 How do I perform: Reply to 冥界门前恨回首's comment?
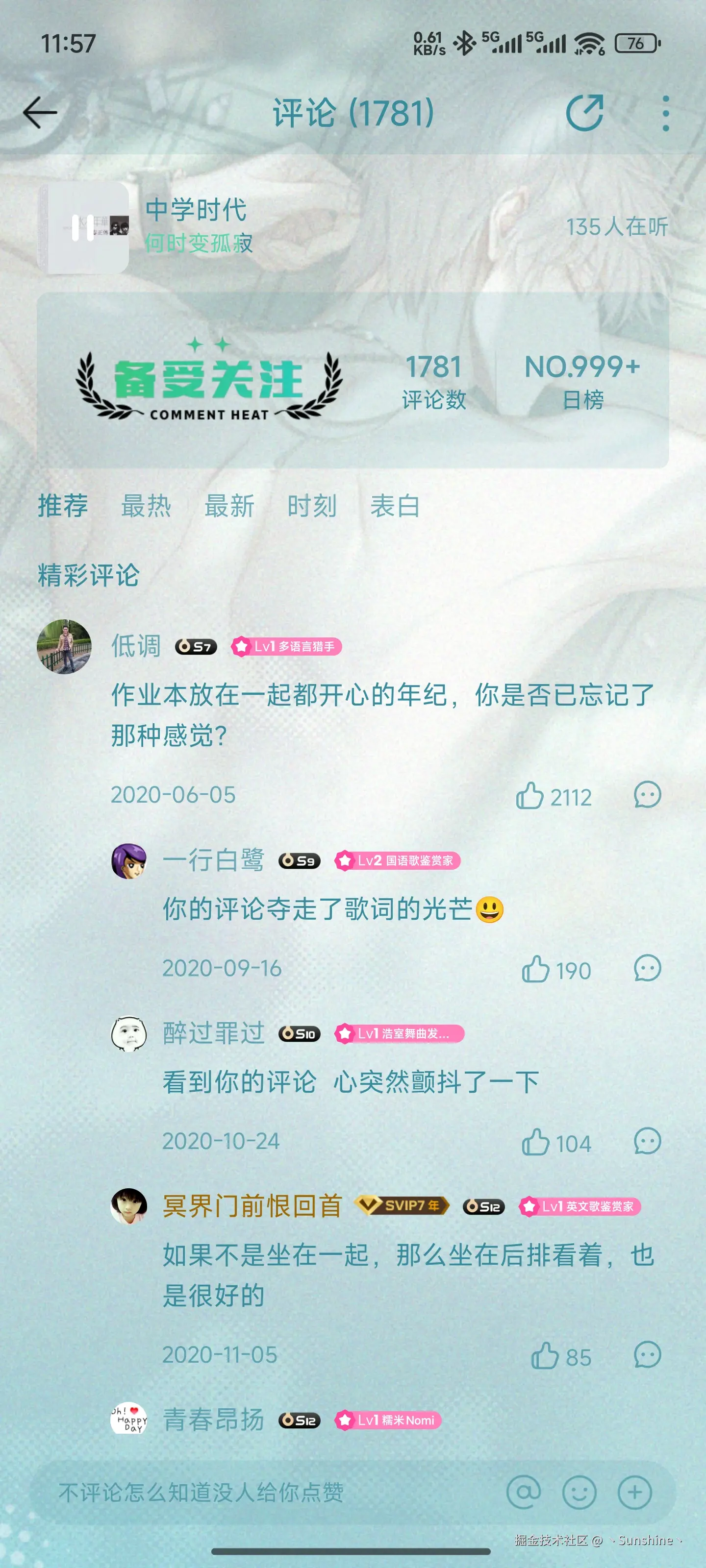tap(647, 1355)
